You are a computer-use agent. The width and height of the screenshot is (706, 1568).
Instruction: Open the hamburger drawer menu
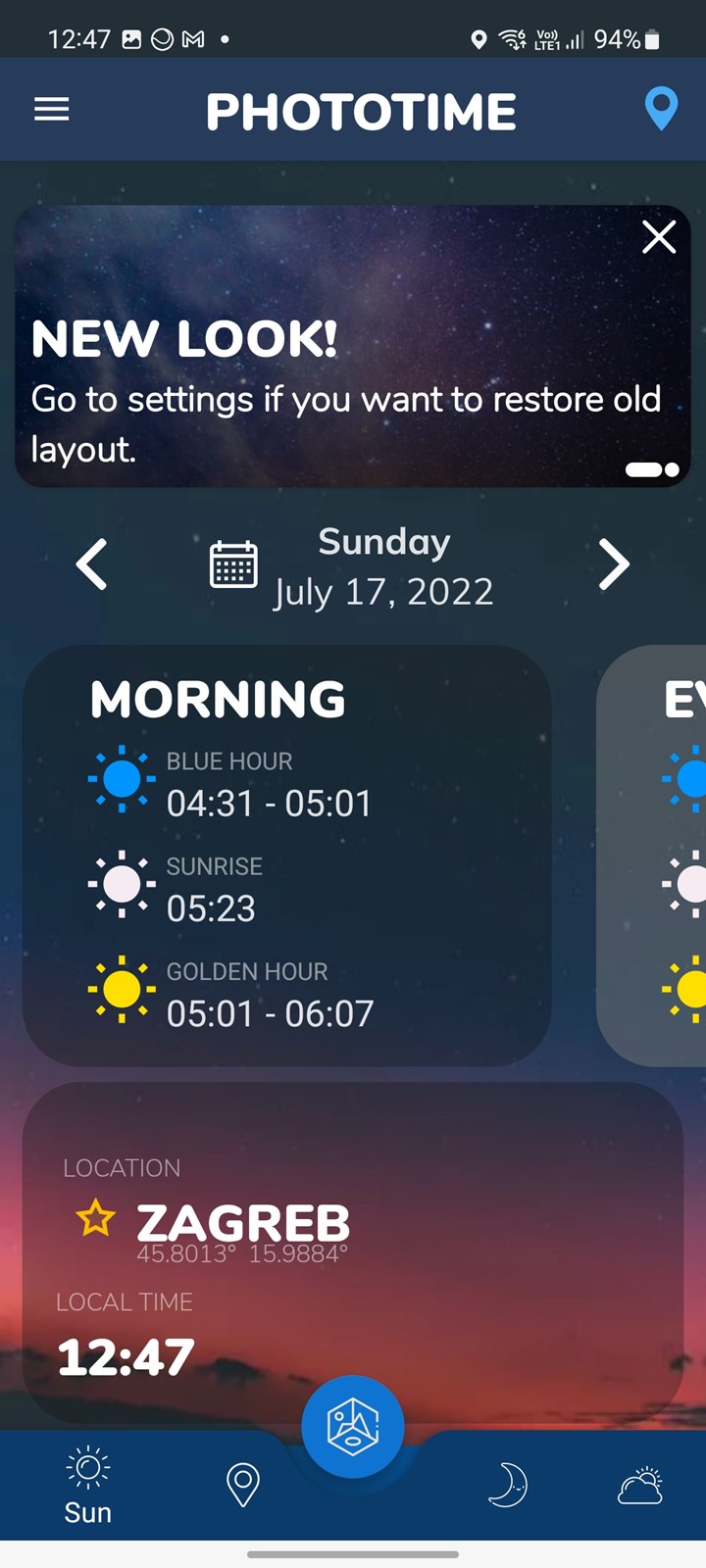[52, 110]
